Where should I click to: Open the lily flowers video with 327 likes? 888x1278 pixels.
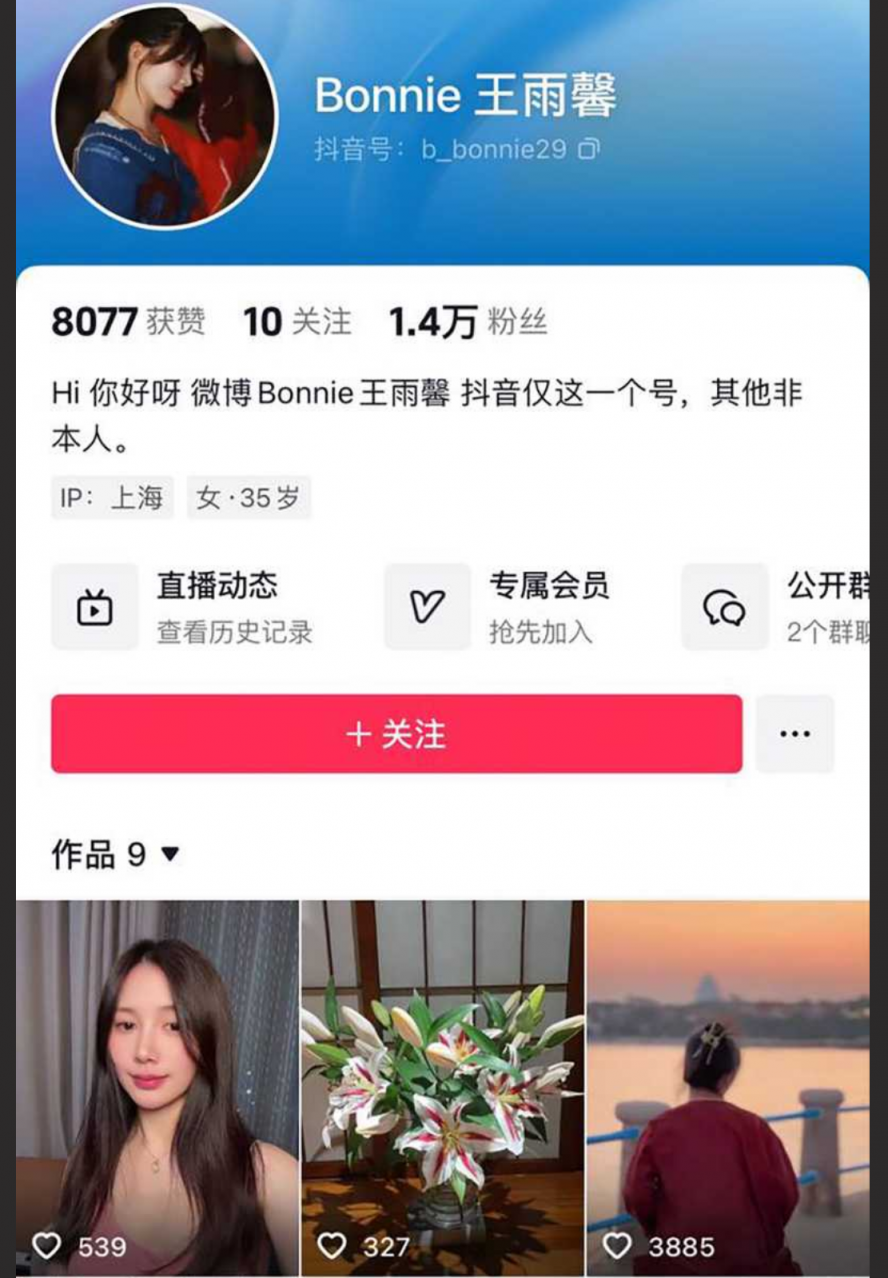443,1085
